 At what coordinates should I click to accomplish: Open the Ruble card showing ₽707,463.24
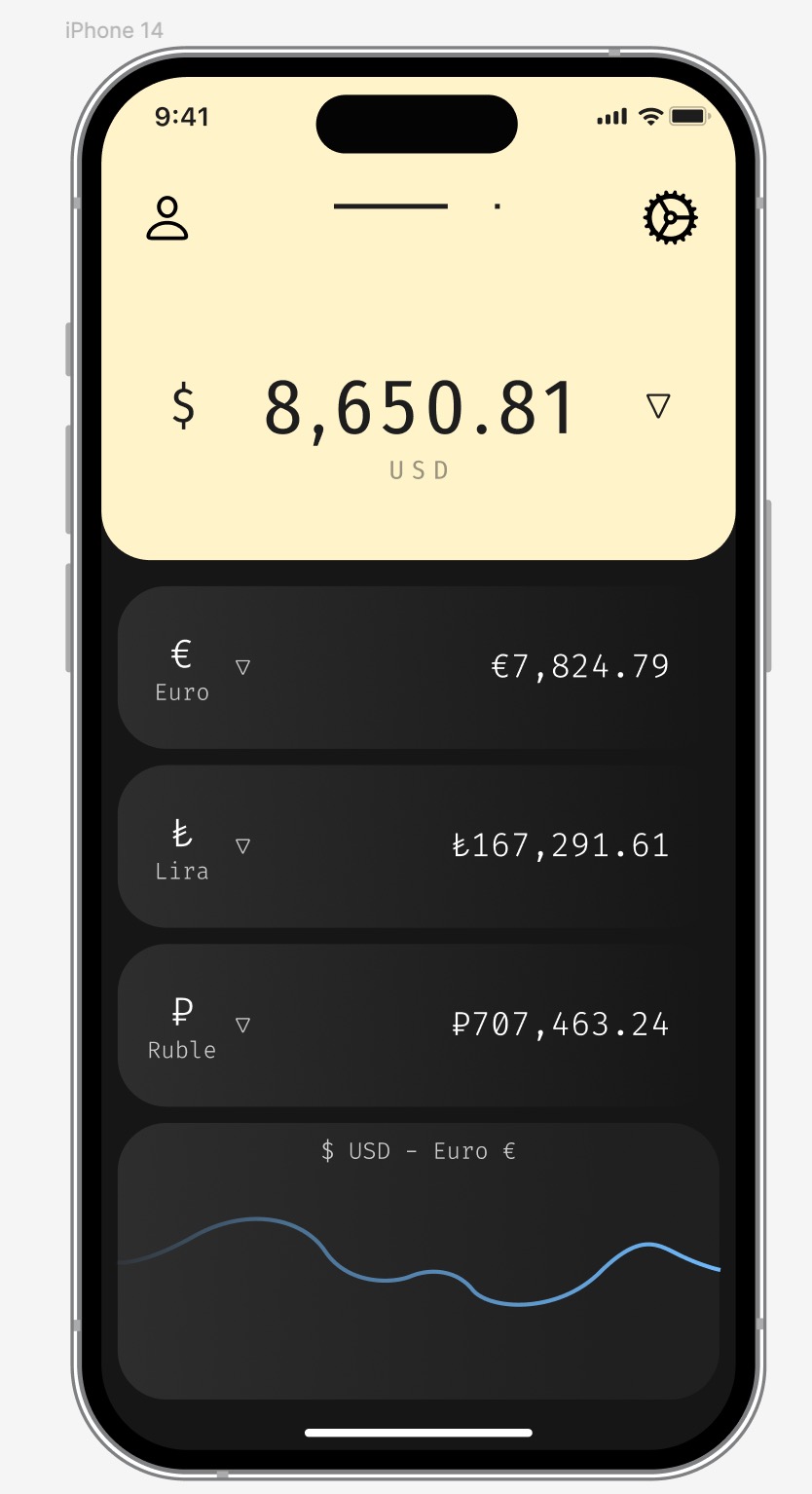click(x=419, y=1025)
